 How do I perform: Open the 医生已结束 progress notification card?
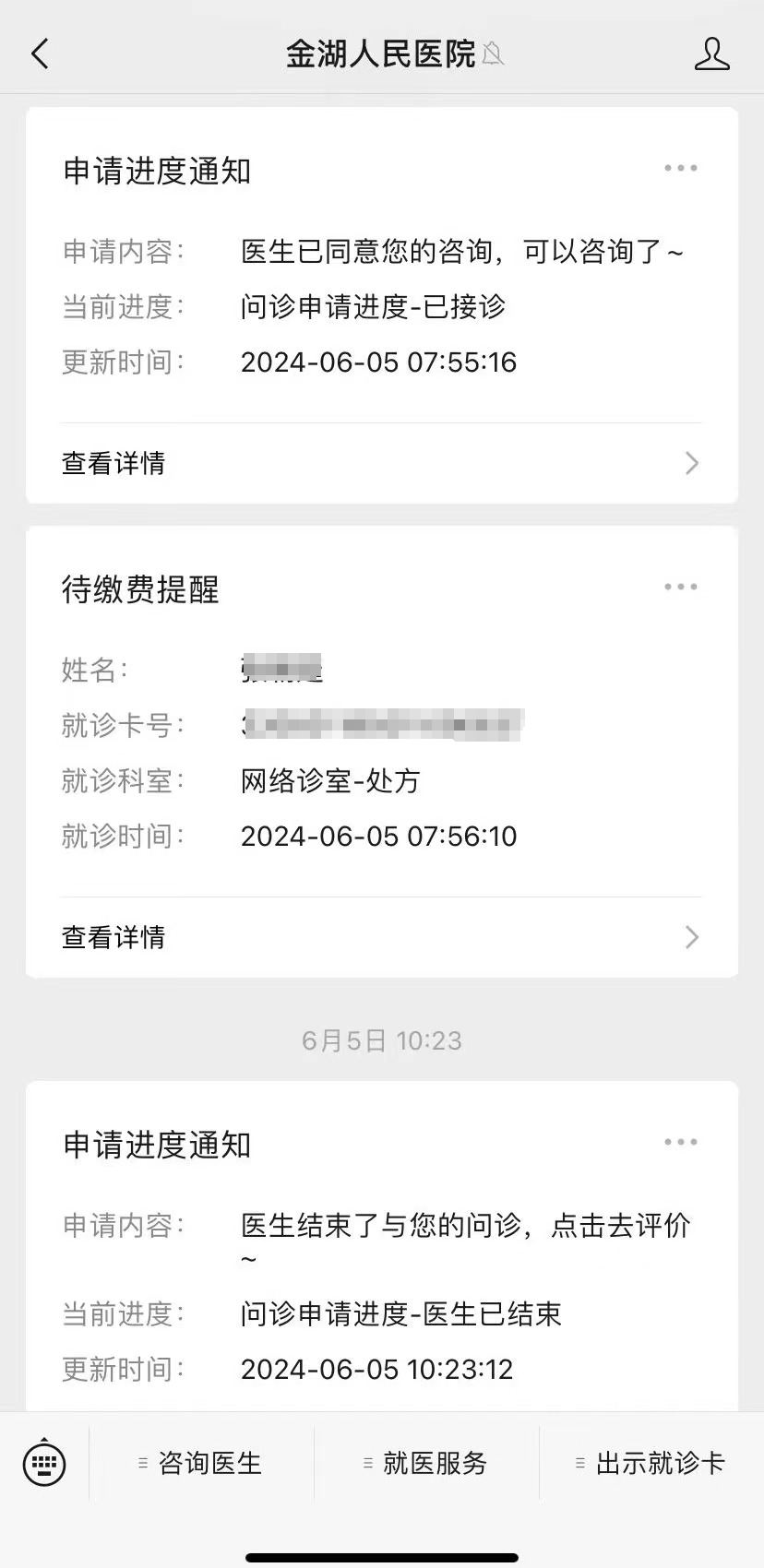tap(381, 1273)
